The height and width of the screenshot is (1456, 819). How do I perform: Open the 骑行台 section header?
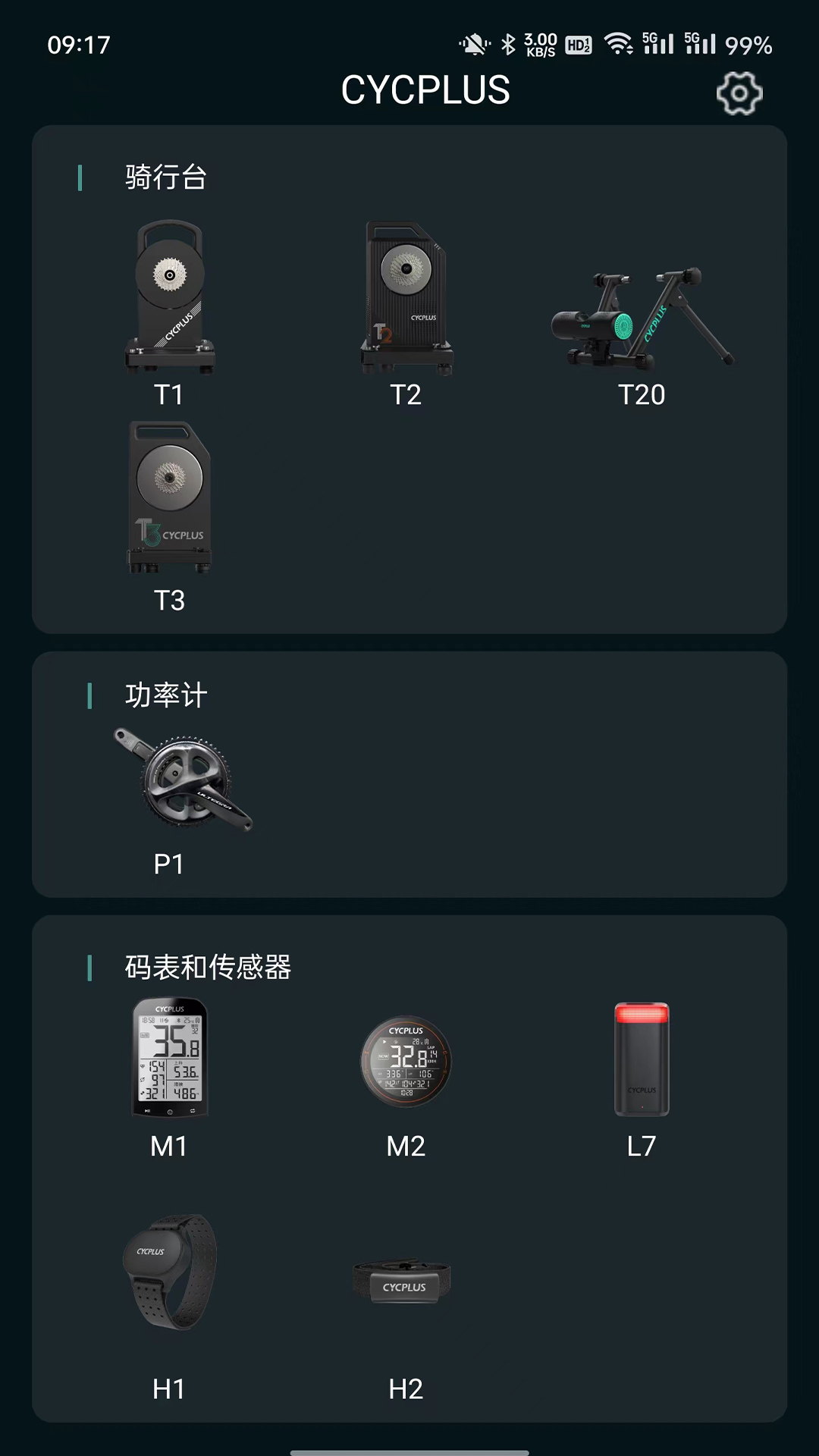165,177
